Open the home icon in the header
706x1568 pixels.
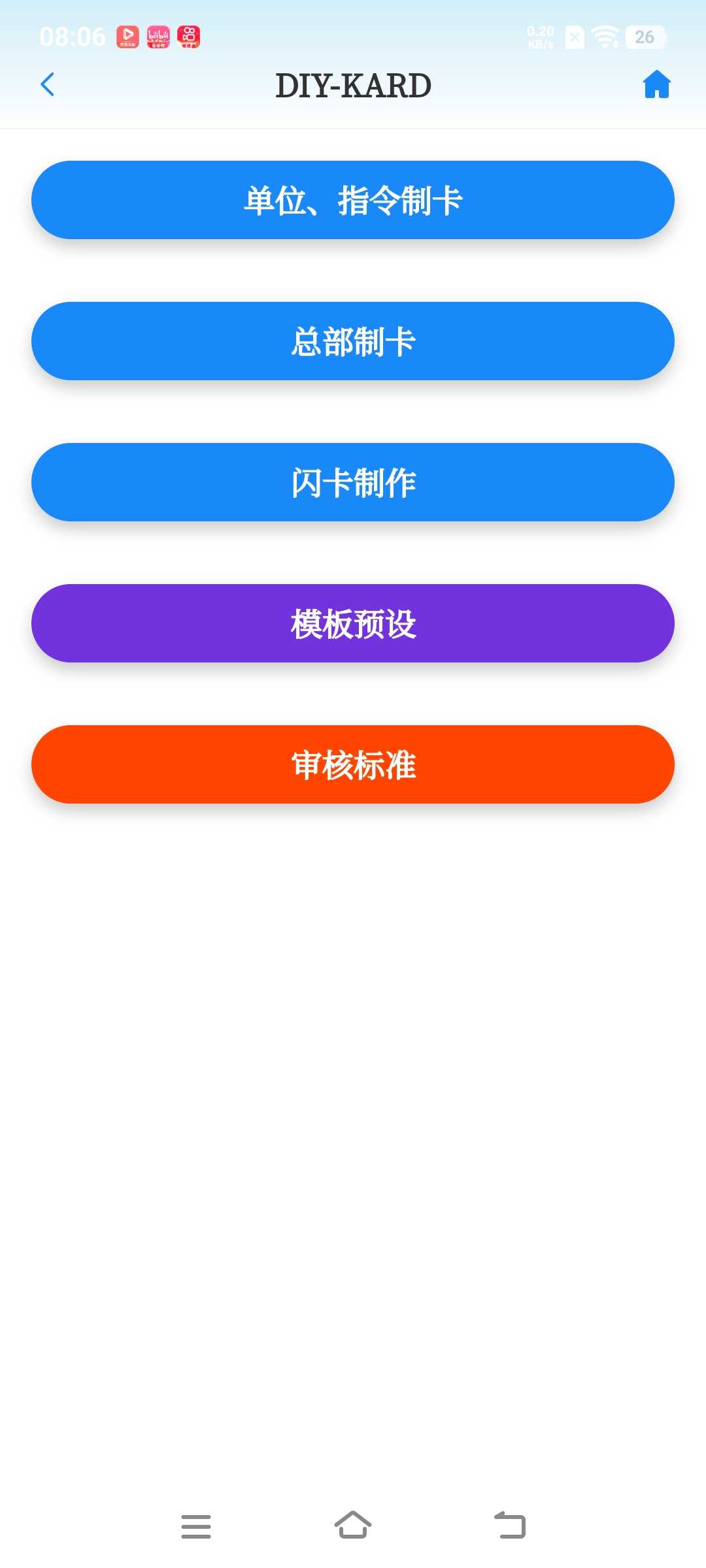[x=656, y=85]
